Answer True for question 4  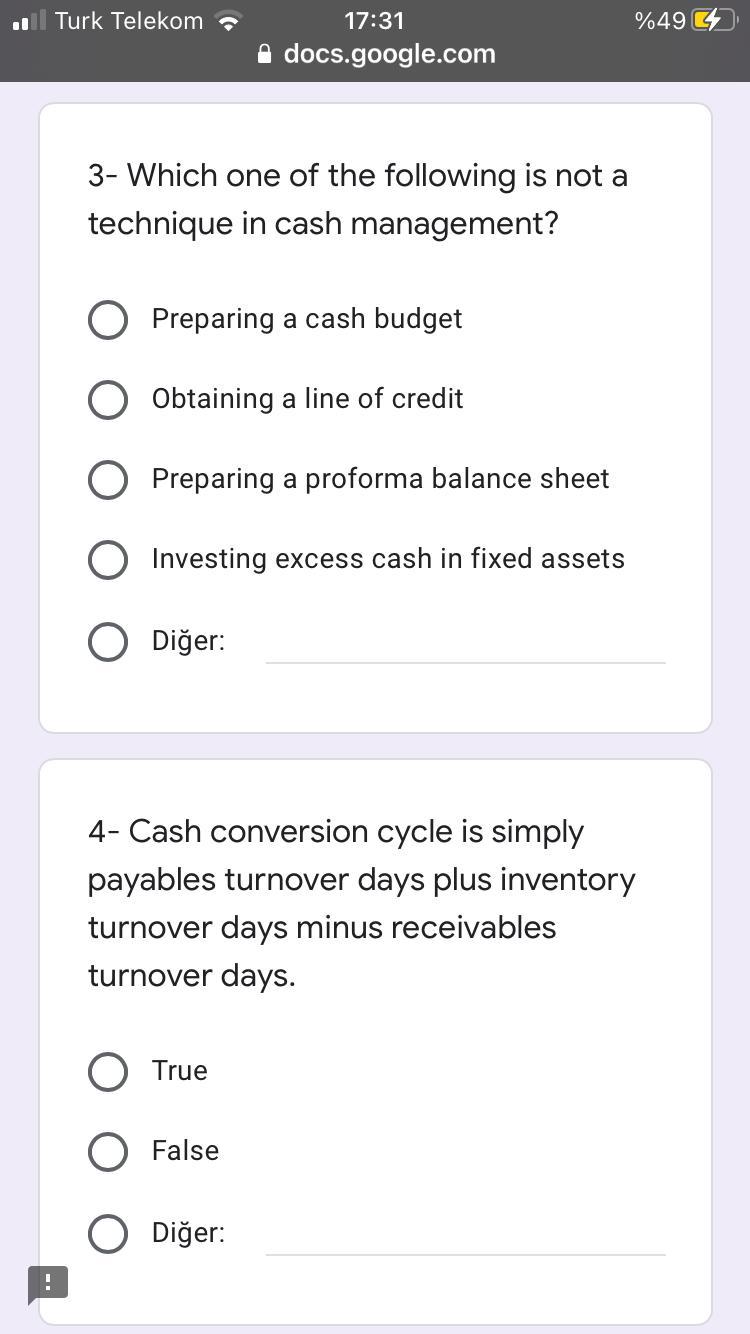coord(108,1071)
